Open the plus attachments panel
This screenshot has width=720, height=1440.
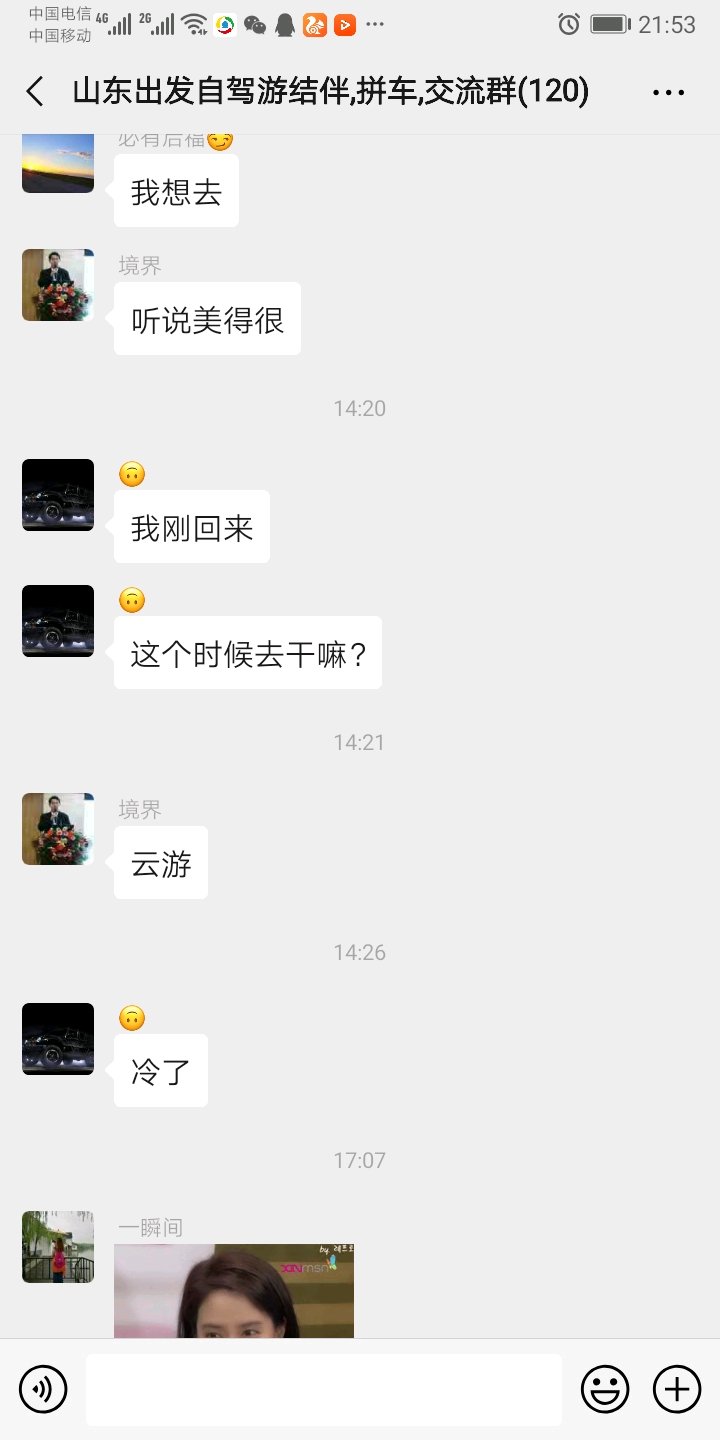point(677,1389)
